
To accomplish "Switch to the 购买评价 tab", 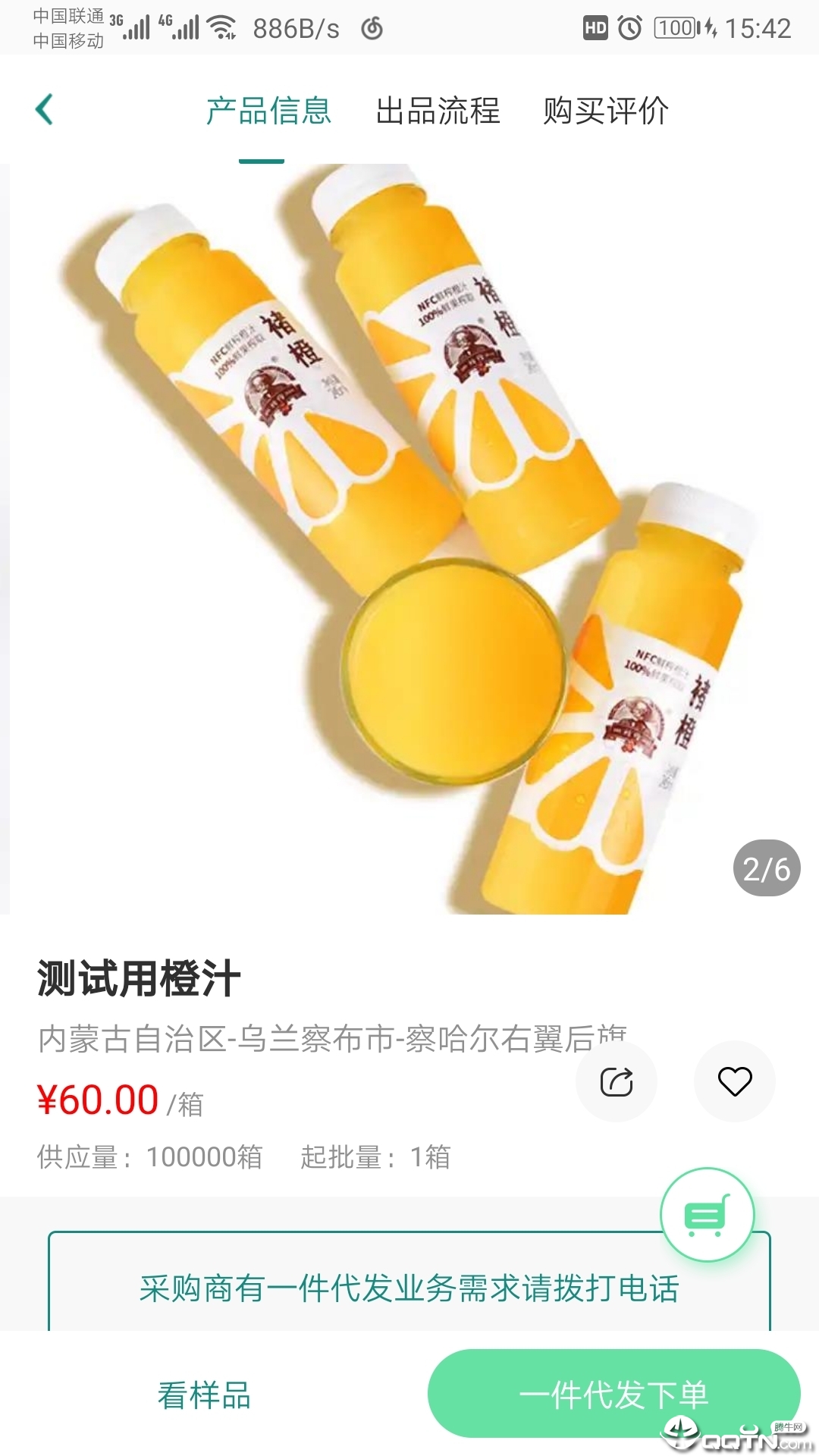I will (605, 111).
